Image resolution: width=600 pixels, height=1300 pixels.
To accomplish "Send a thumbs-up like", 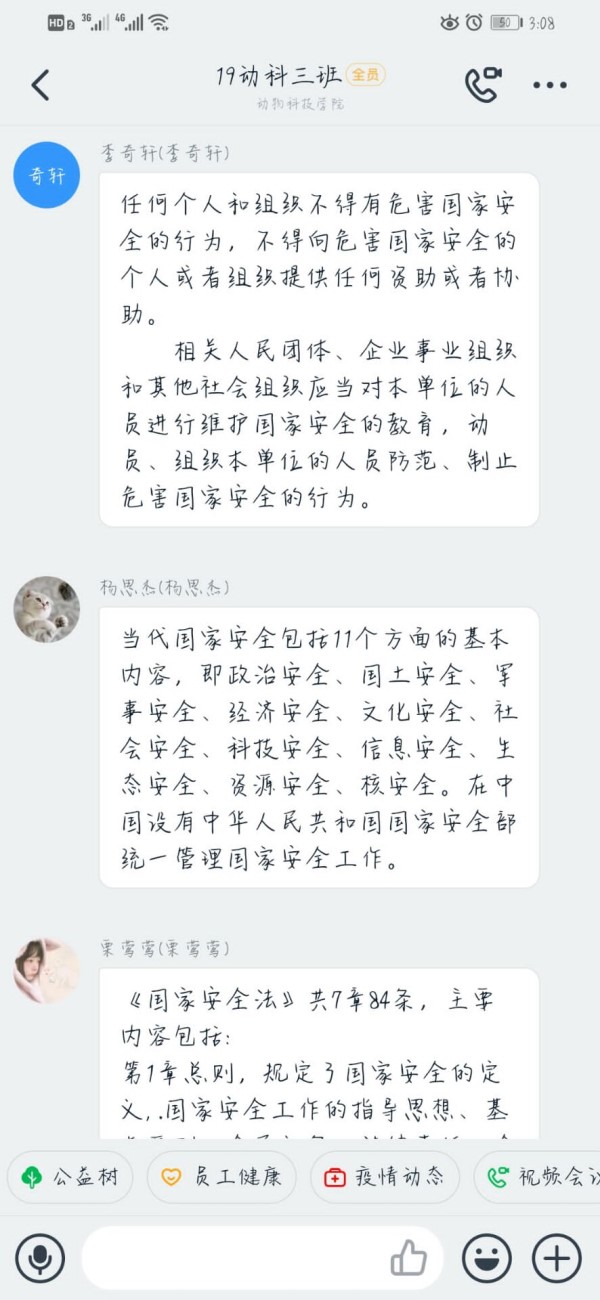I will pyautogui.click(x=408, y=1258).
